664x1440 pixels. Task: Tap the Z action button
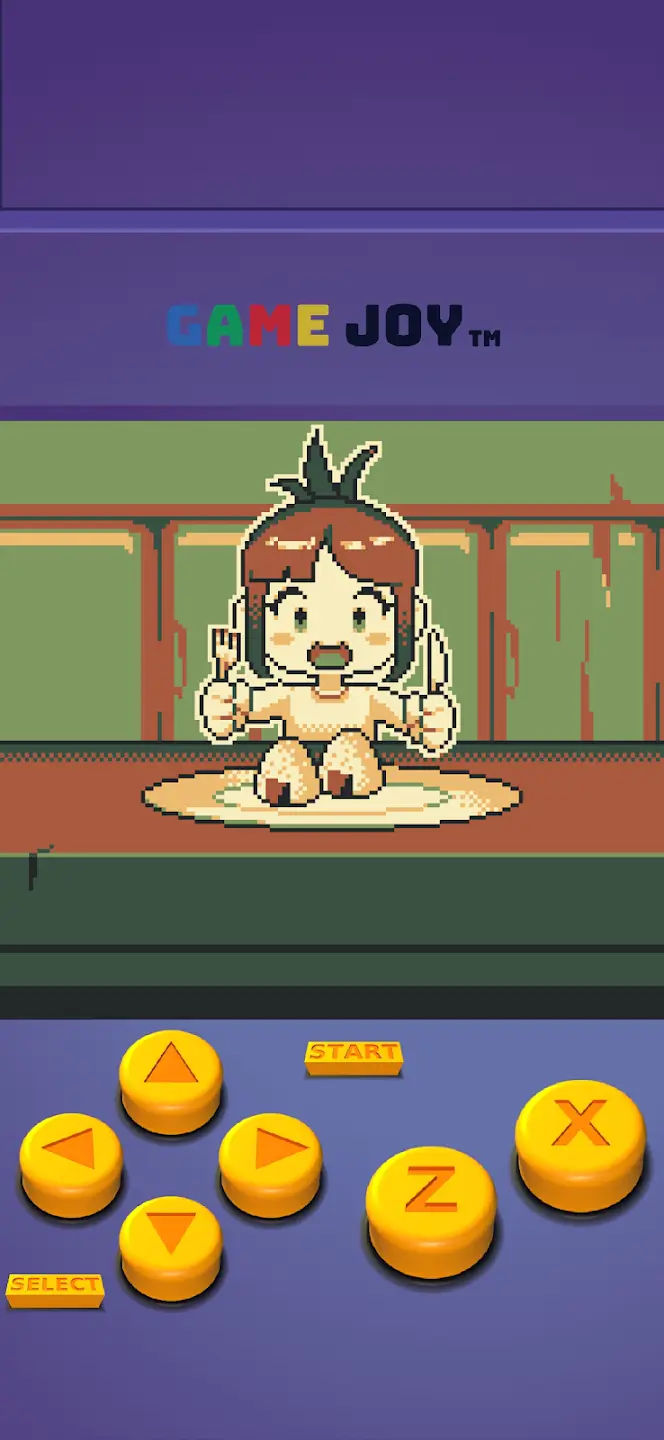click(431, 1210)
